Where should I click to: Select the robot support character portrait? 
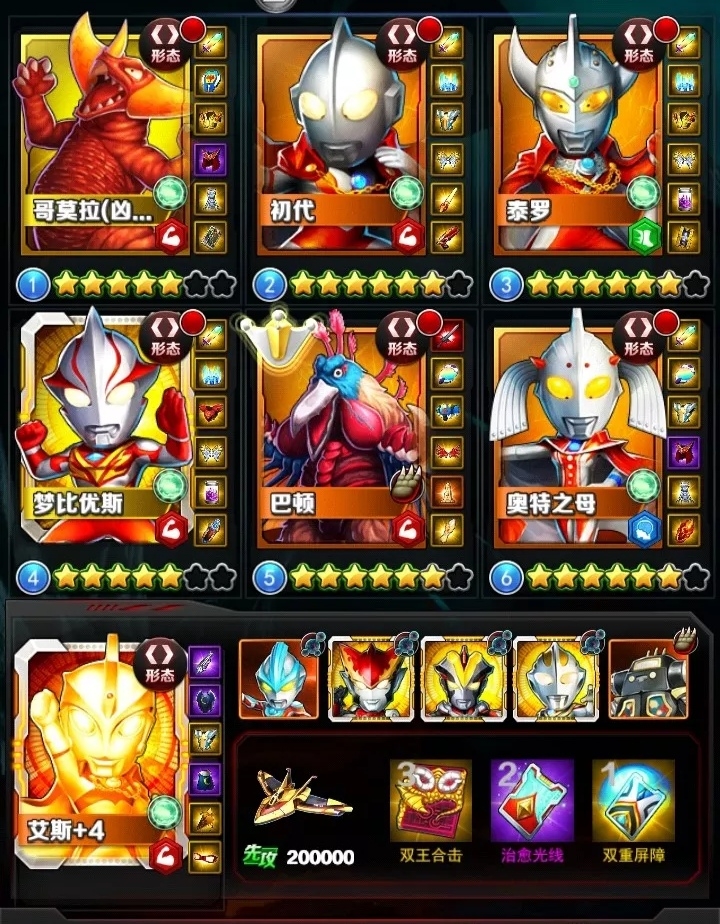(x=648, y=680)
